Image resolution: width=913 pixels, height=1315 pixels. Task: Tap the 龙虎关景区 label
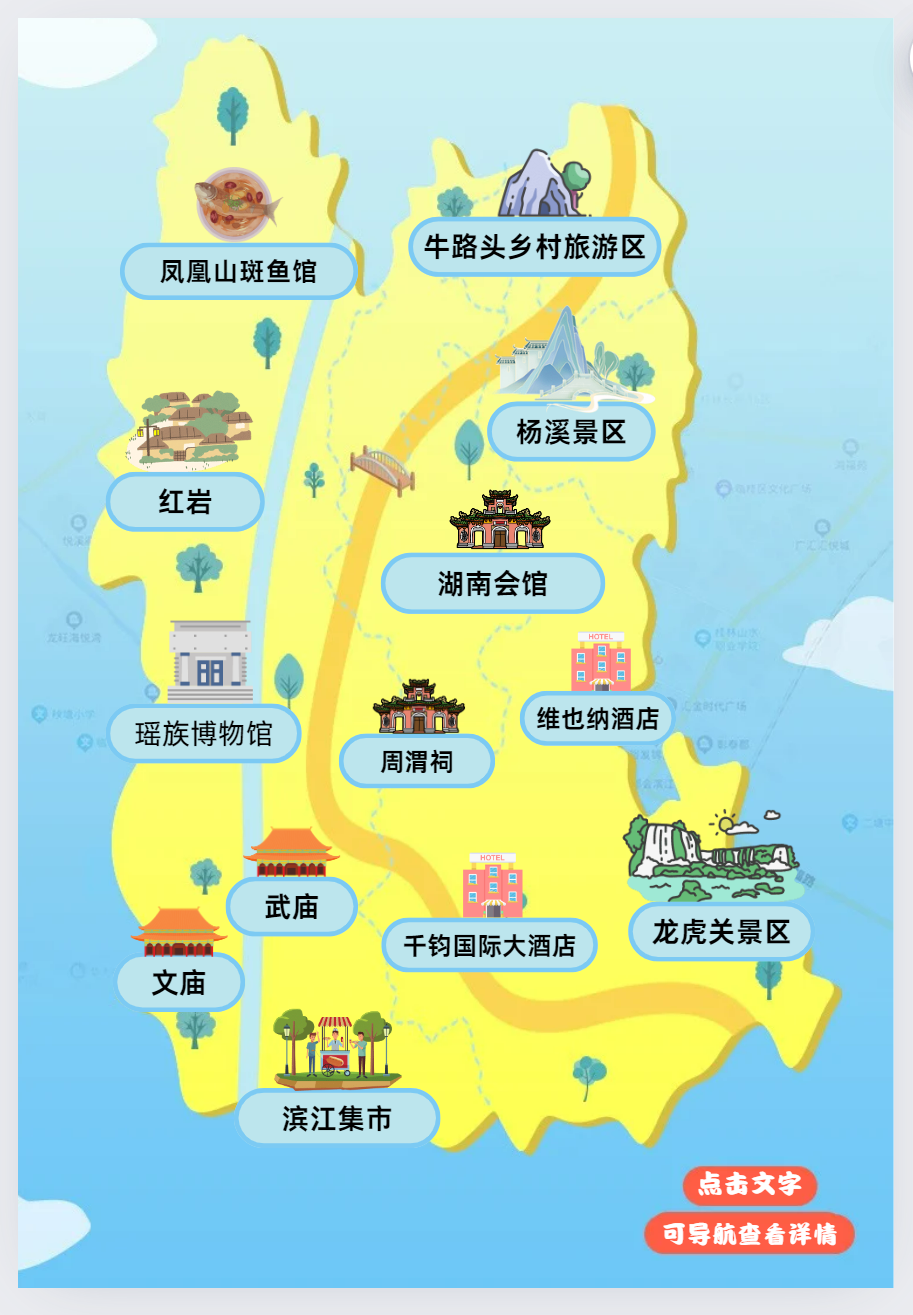720,932
